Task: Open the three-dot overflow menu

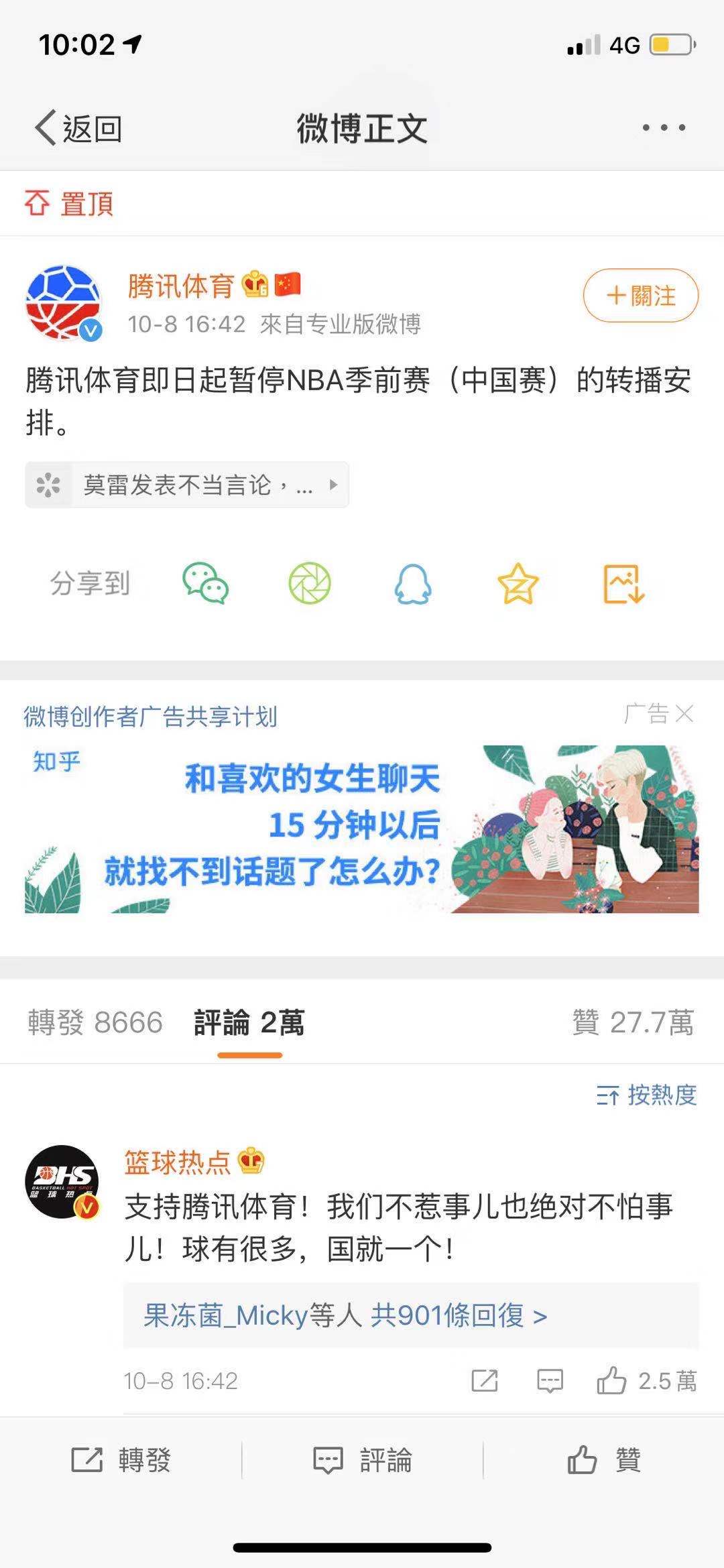Action: [663, 127]
